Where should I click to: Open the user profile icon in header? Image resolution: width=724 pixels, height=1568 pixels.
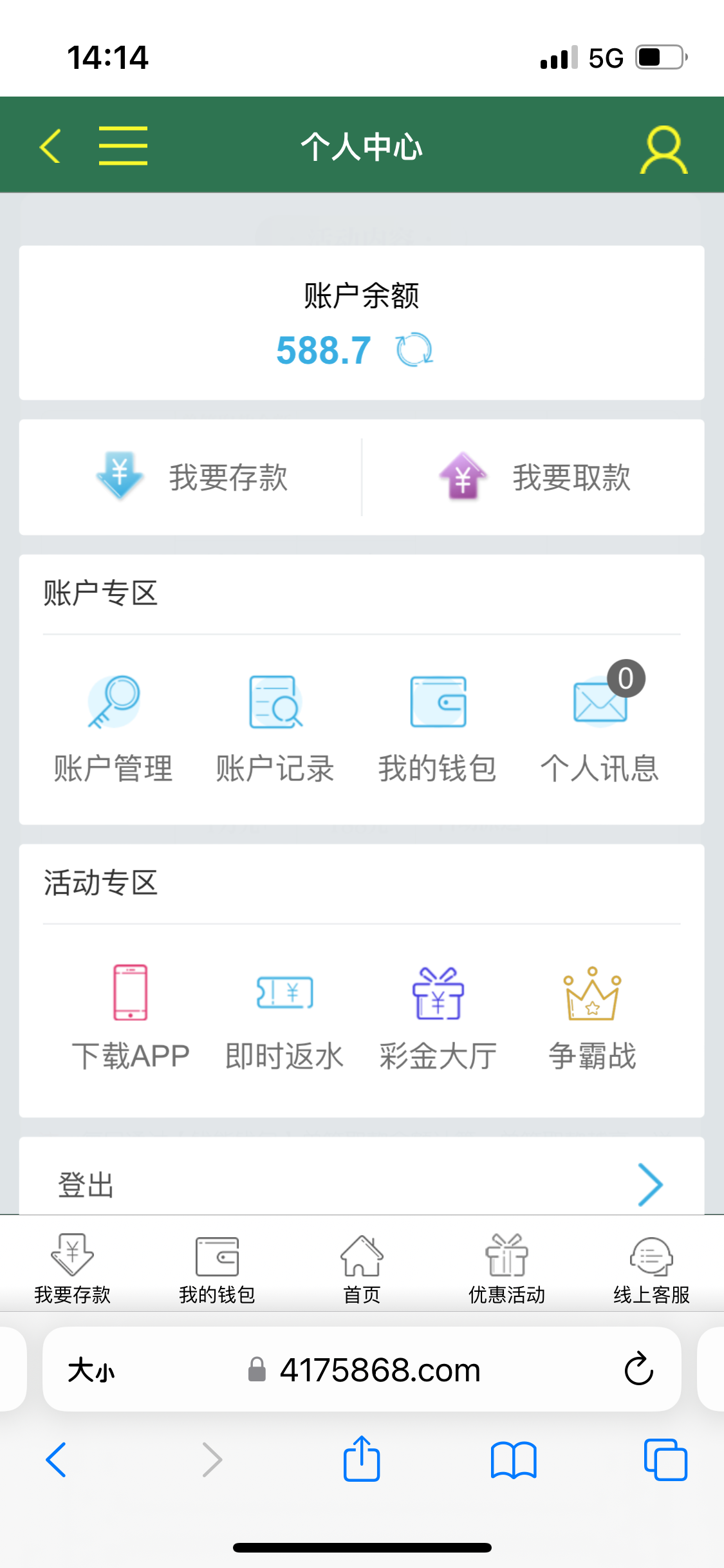(x=664, y=150)
